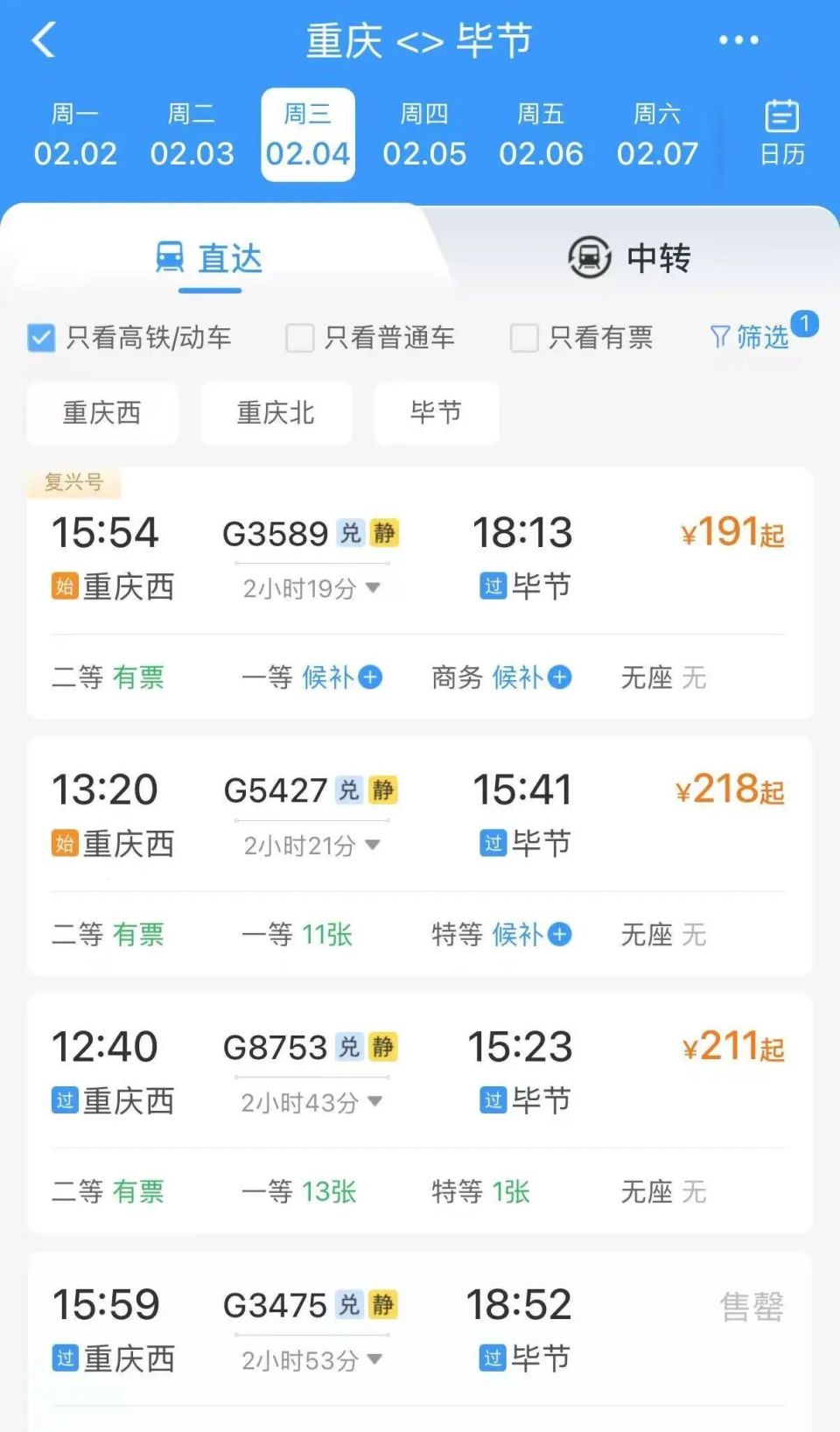Image resolution: width=840 pixels, height=1432 pixels.
Task: Open the 筛选 filter panel
Action: pyautogui.click(x=754, y=337)
